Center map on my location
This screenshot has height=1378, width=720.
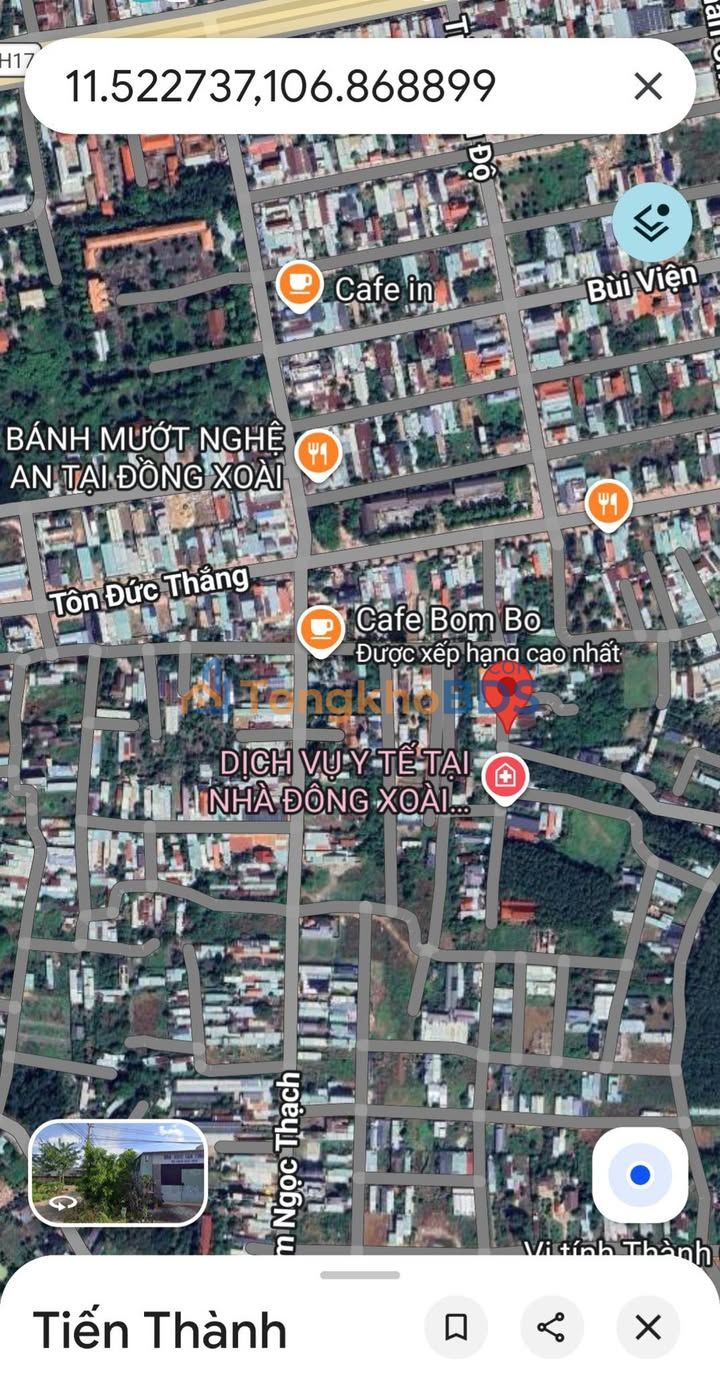tap(640, 1175)
